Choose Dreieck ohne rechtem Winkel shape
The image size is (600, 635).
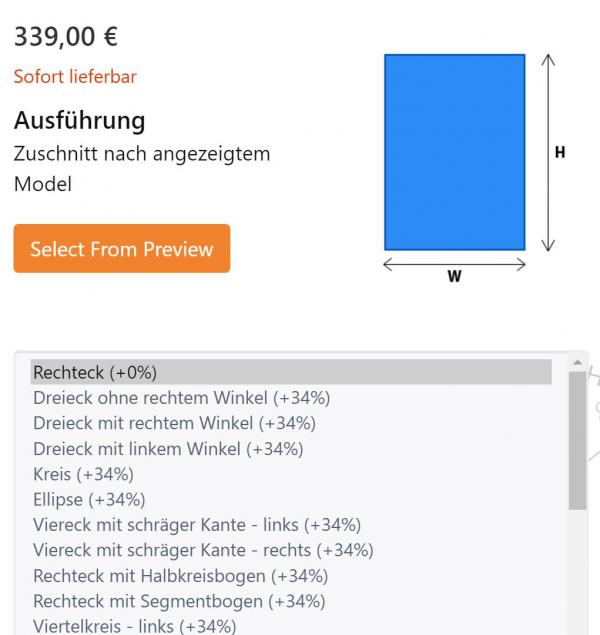[181, 398]
